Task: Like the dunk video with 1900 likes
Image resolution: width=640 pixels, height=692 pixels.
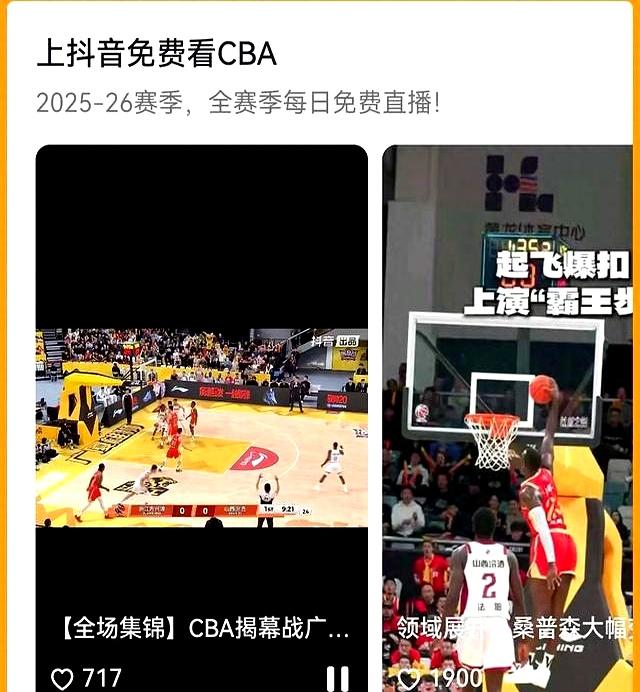Action: (409, 680)
